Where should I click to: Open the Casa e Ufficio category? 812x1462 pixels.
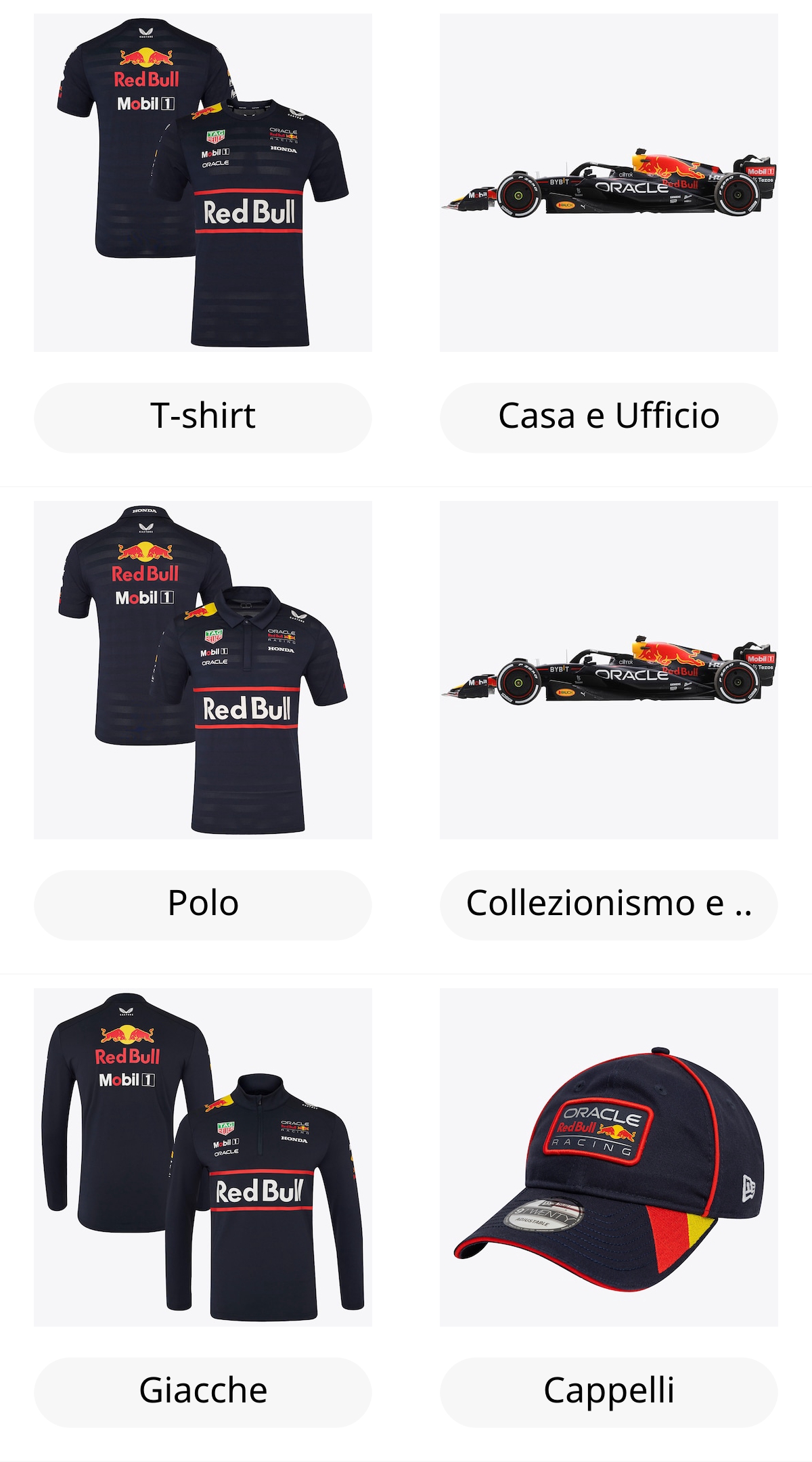608,417
